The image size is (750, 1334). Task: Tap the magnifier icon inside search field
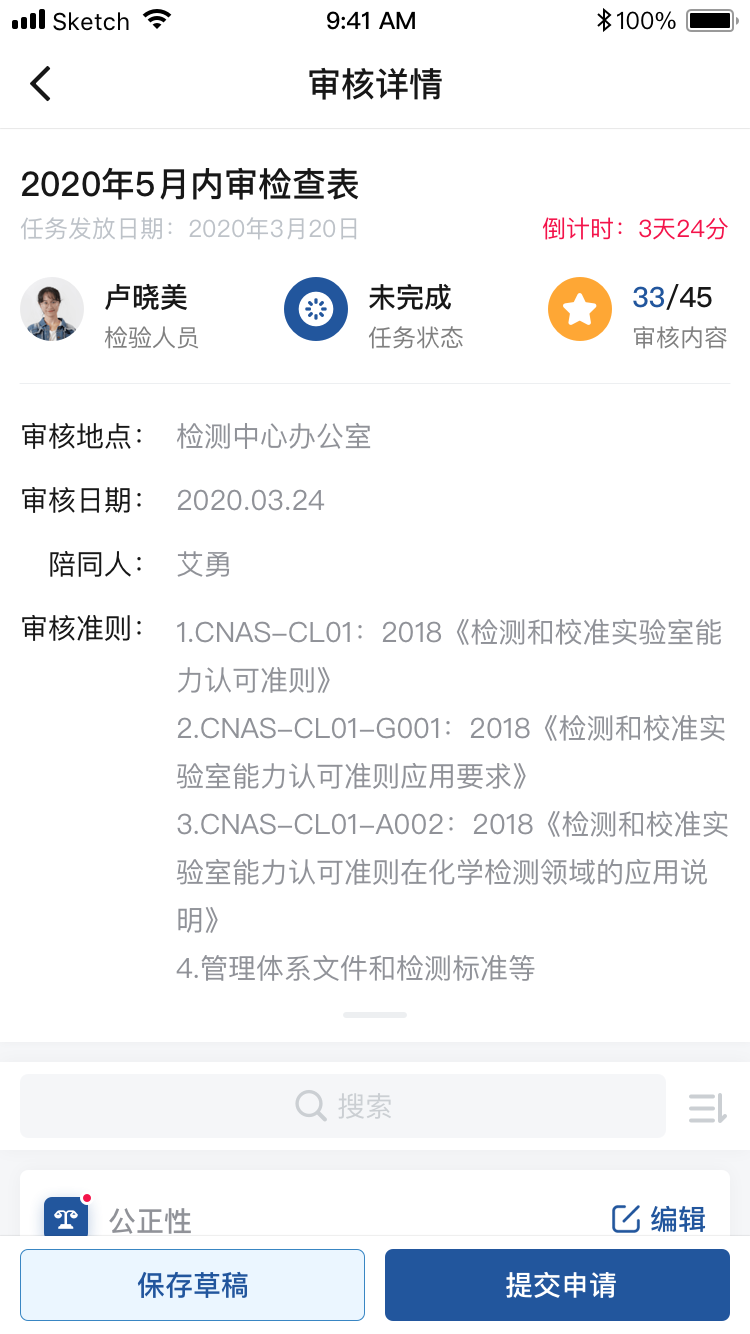tap(310, 1106)
